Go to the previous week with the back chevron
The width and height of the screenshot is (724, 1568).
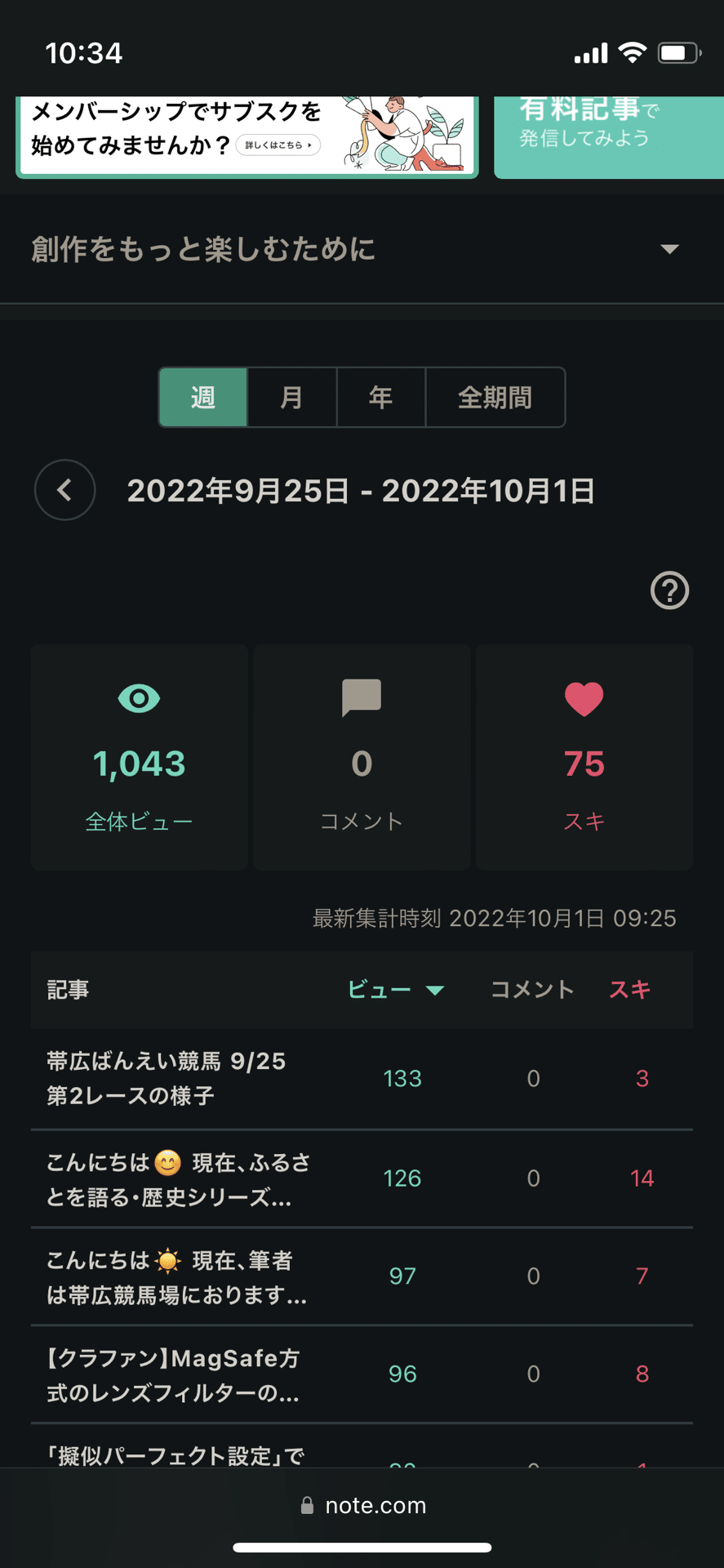pos(64,490)
